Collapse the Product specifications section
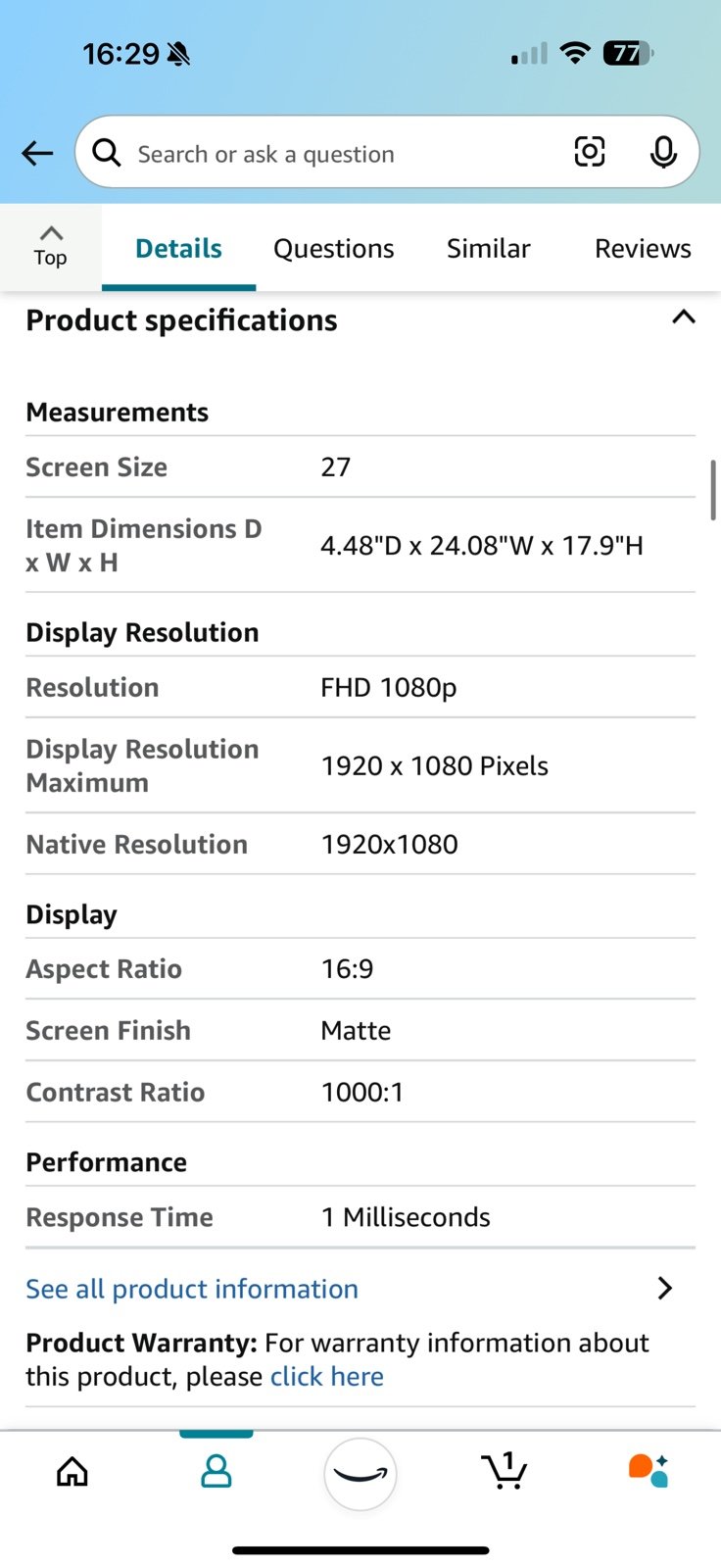Image resolution: width=721 pixels, height=1568 pixels. coord(684,318)
